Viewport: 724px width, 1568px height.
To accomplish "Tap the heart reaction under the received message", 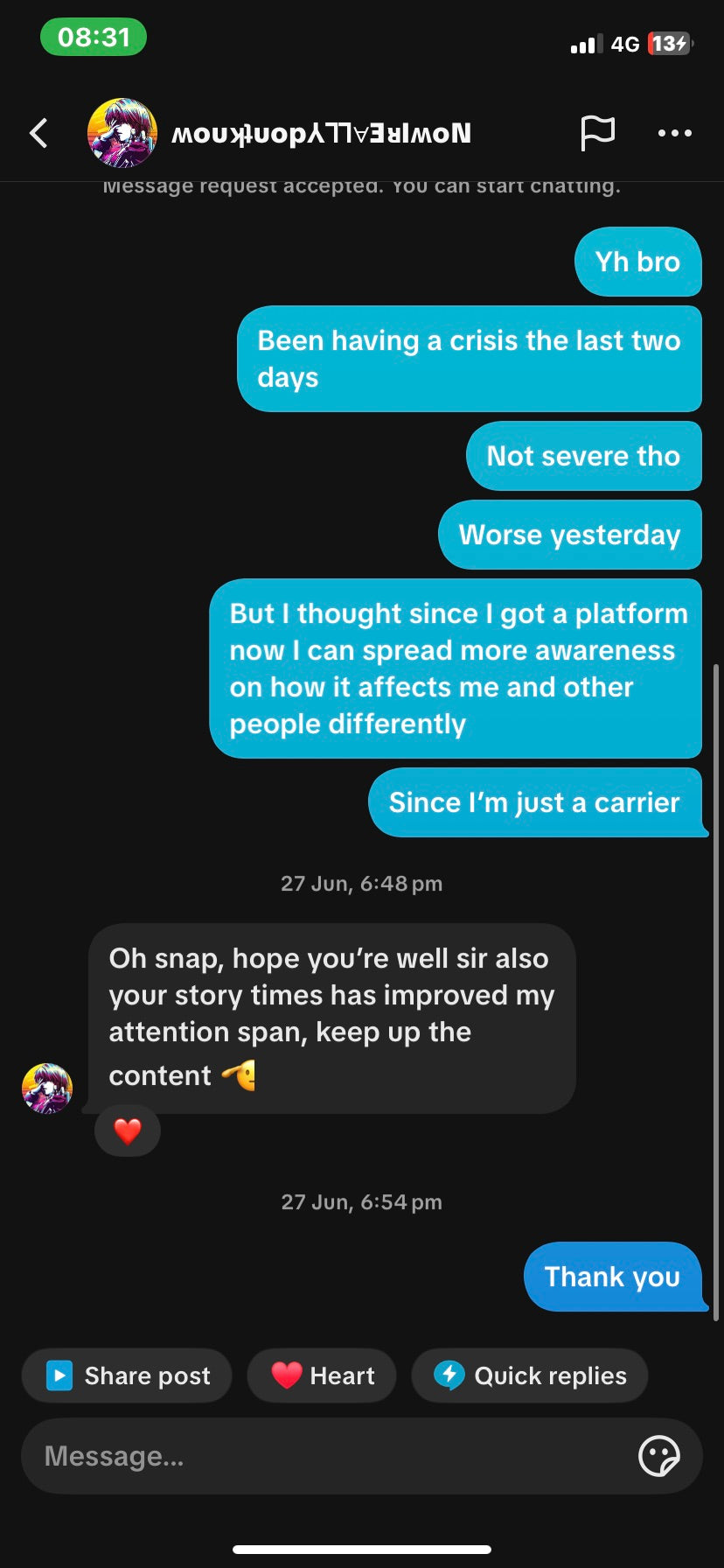I will pos(128,1131).
